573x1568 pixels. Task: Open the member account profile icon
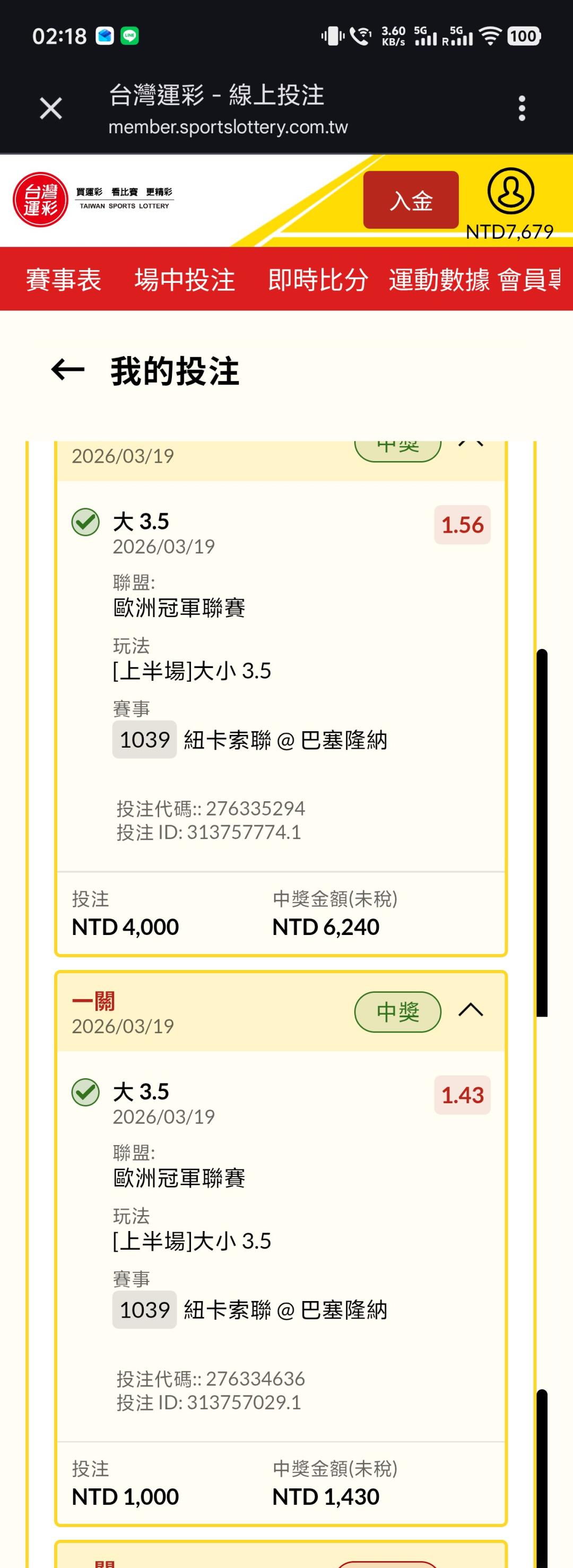point(510,191)
